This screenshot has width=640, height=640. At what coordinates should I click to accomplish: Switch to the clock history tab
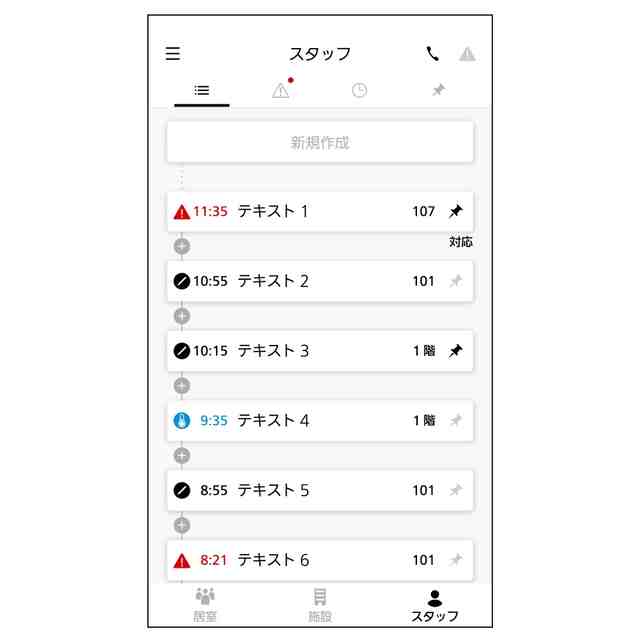[359, 90]
